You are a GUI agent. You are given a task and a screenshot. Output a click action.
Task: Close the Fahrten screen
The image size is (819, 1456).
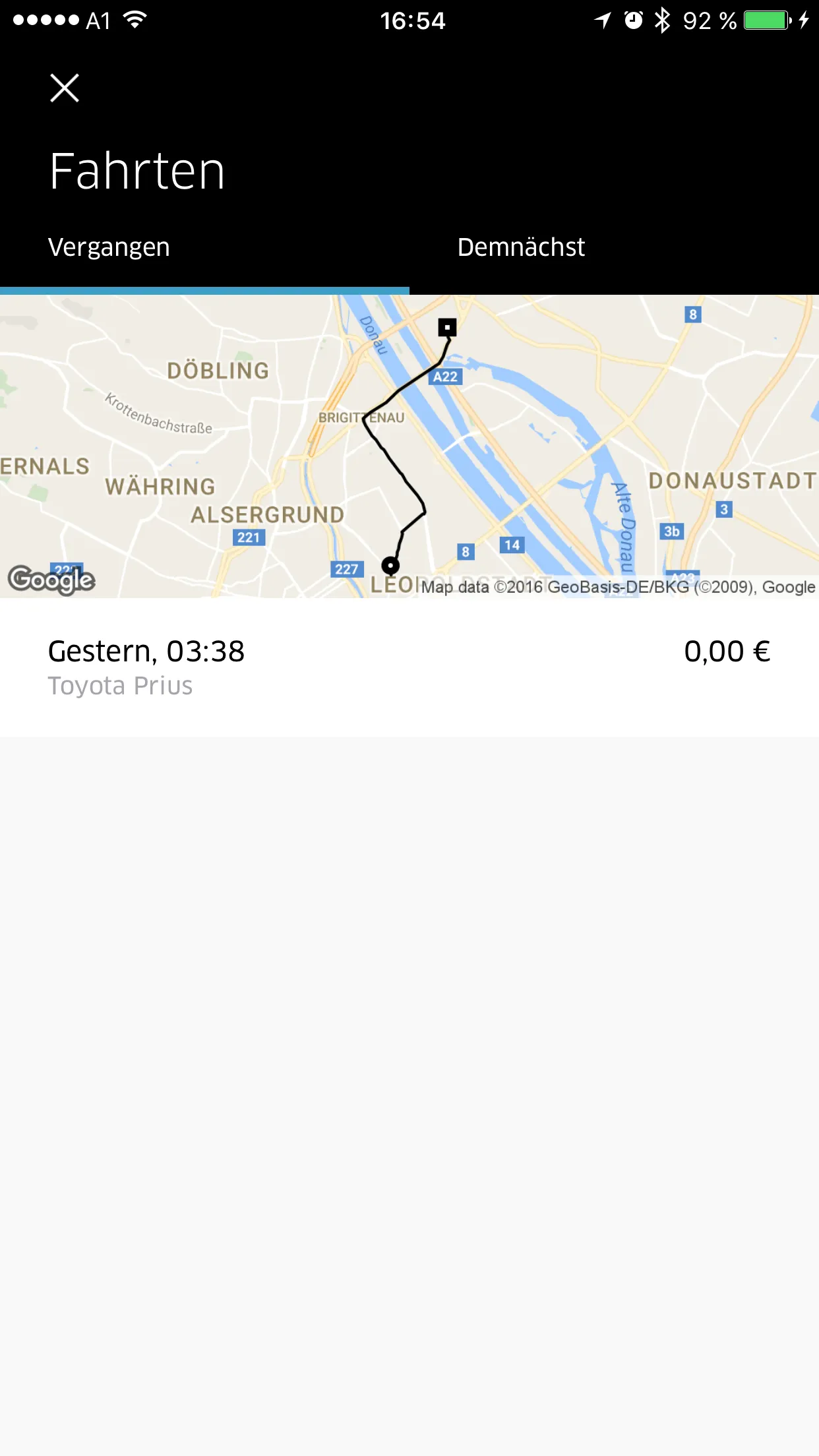coord(65,88)
